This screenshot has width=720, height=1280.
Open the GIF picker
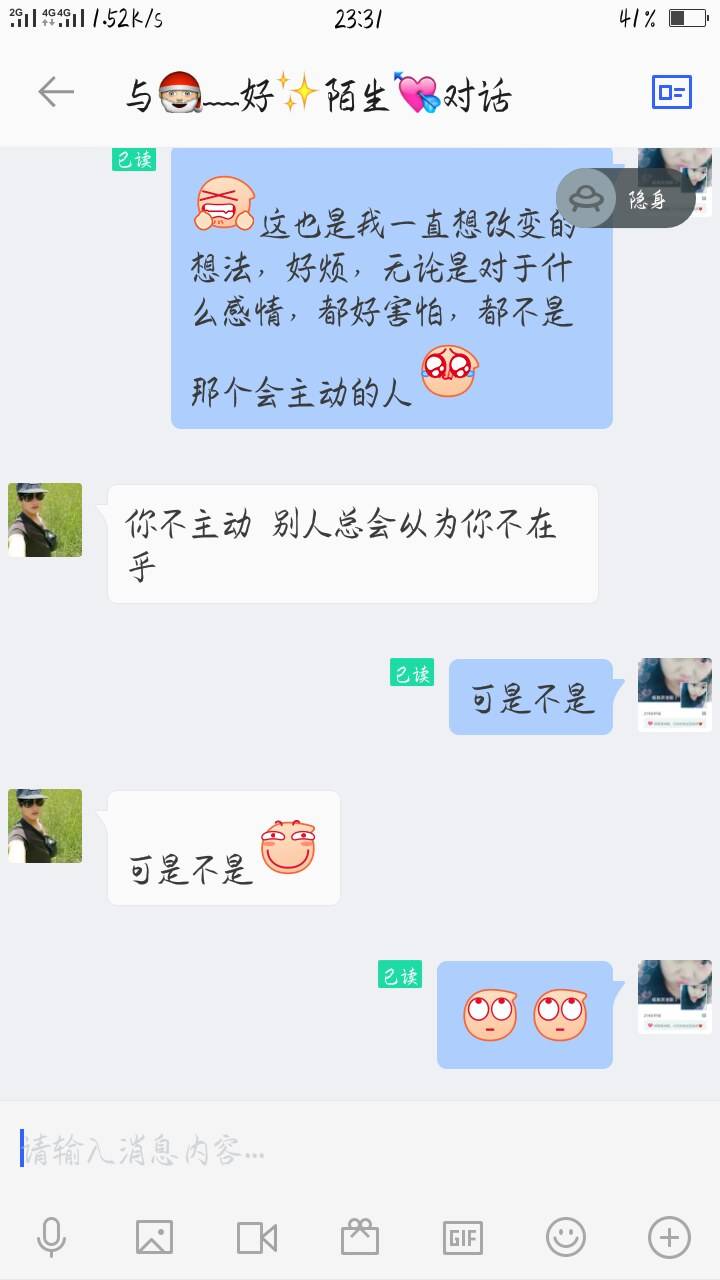[463, 1238]
